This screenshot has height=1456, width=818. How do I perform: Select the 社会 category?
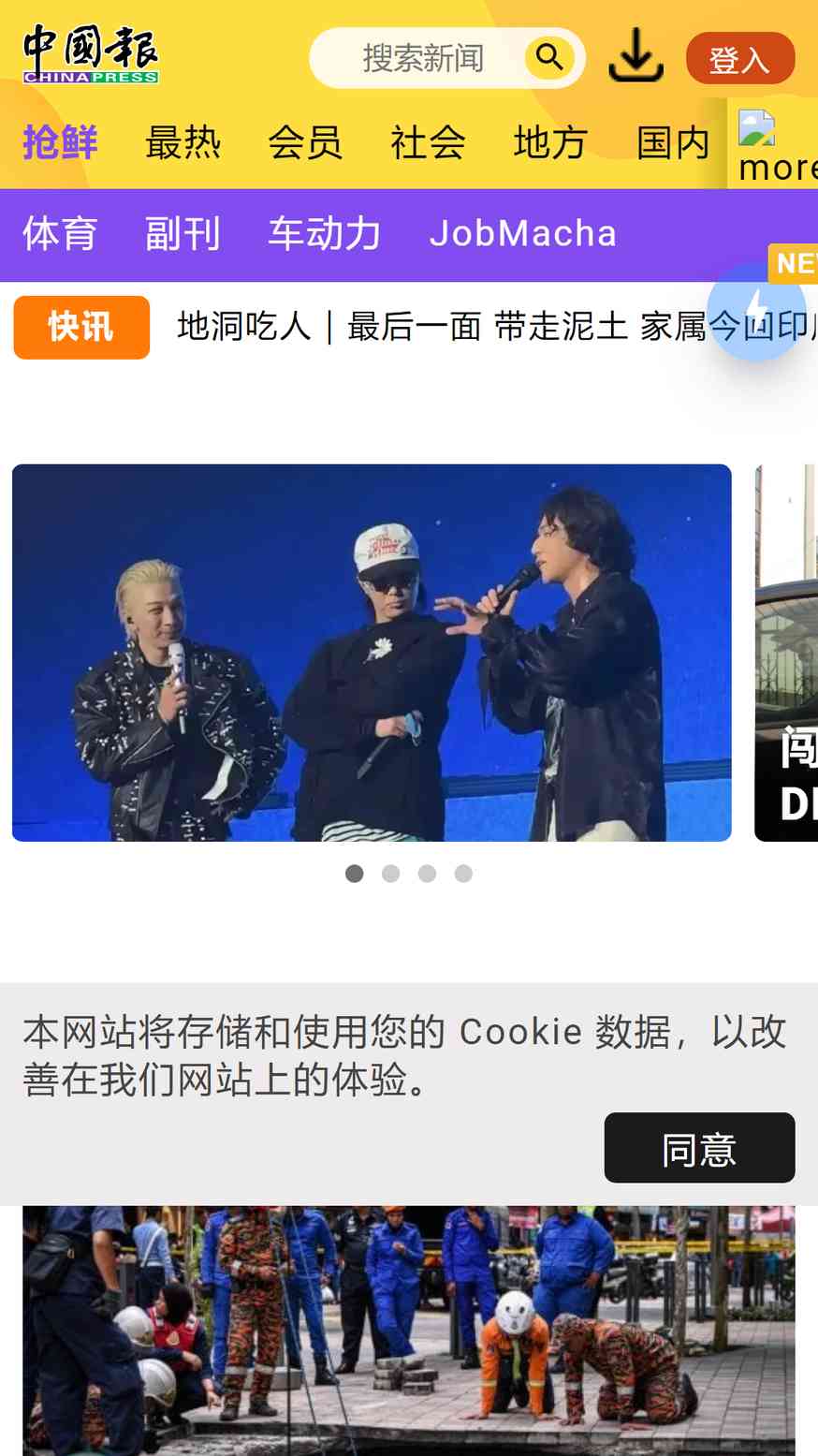[428, 143]
